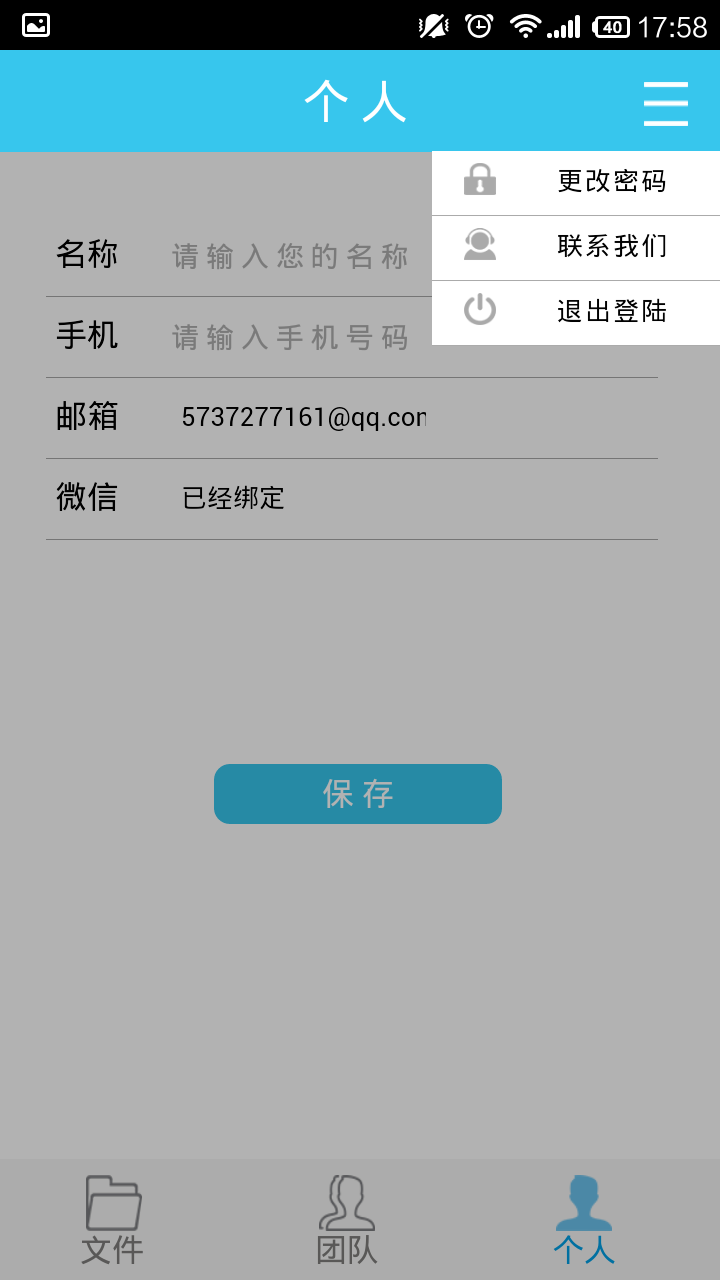Open the hamburger menu icon

(x=666, y=101)
